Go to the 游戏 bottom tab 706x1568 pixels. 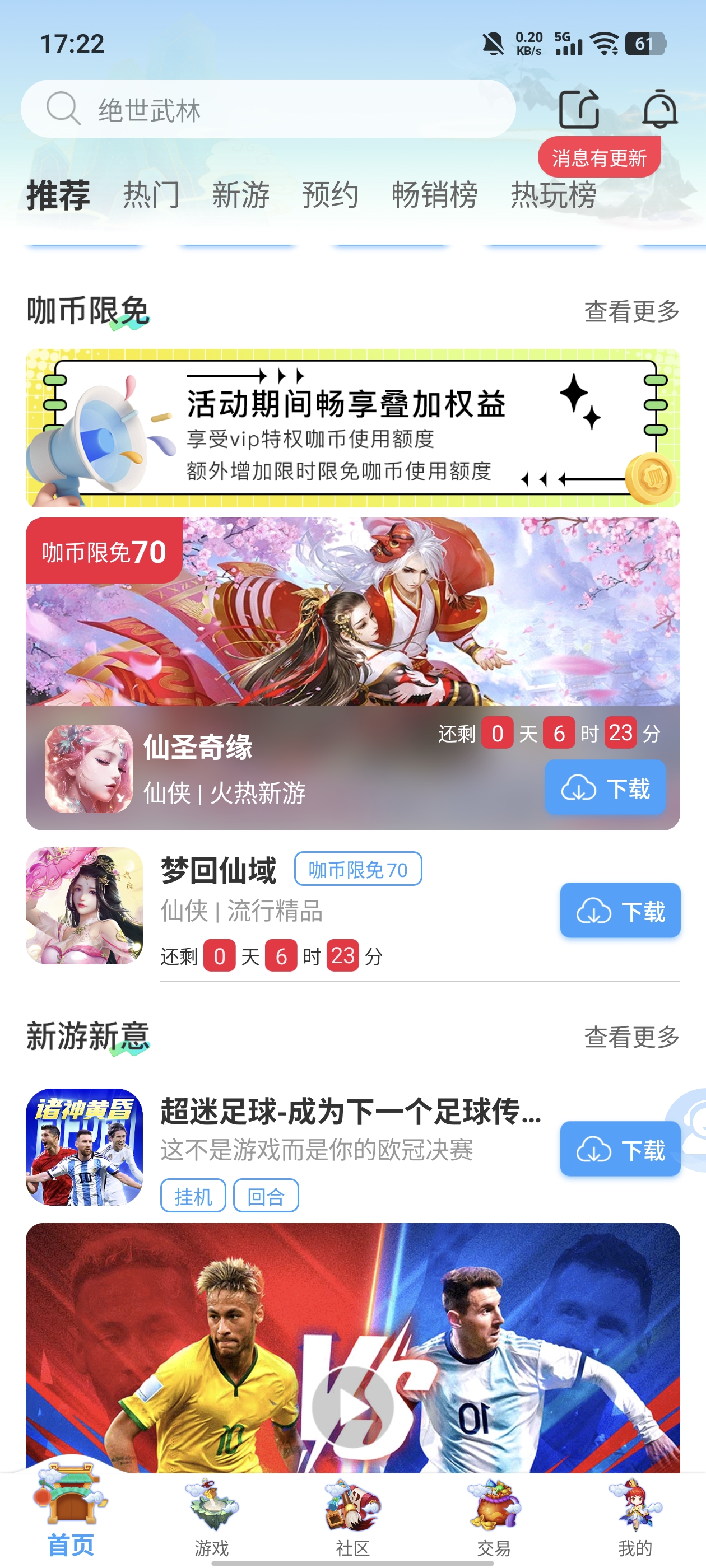tap(211, 1518)
